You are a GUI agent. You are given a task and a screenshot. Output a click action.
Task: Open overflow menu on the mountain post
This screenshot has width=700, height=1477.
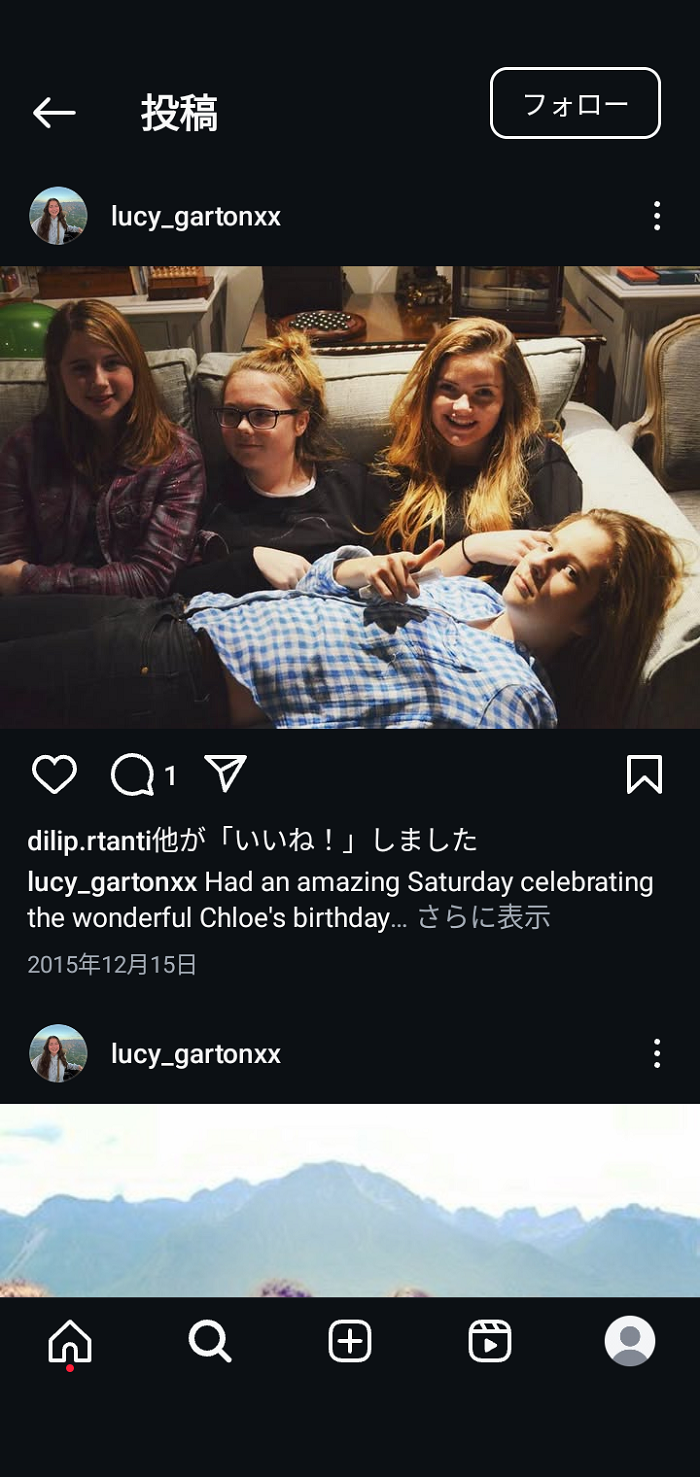pos(656,1053)
